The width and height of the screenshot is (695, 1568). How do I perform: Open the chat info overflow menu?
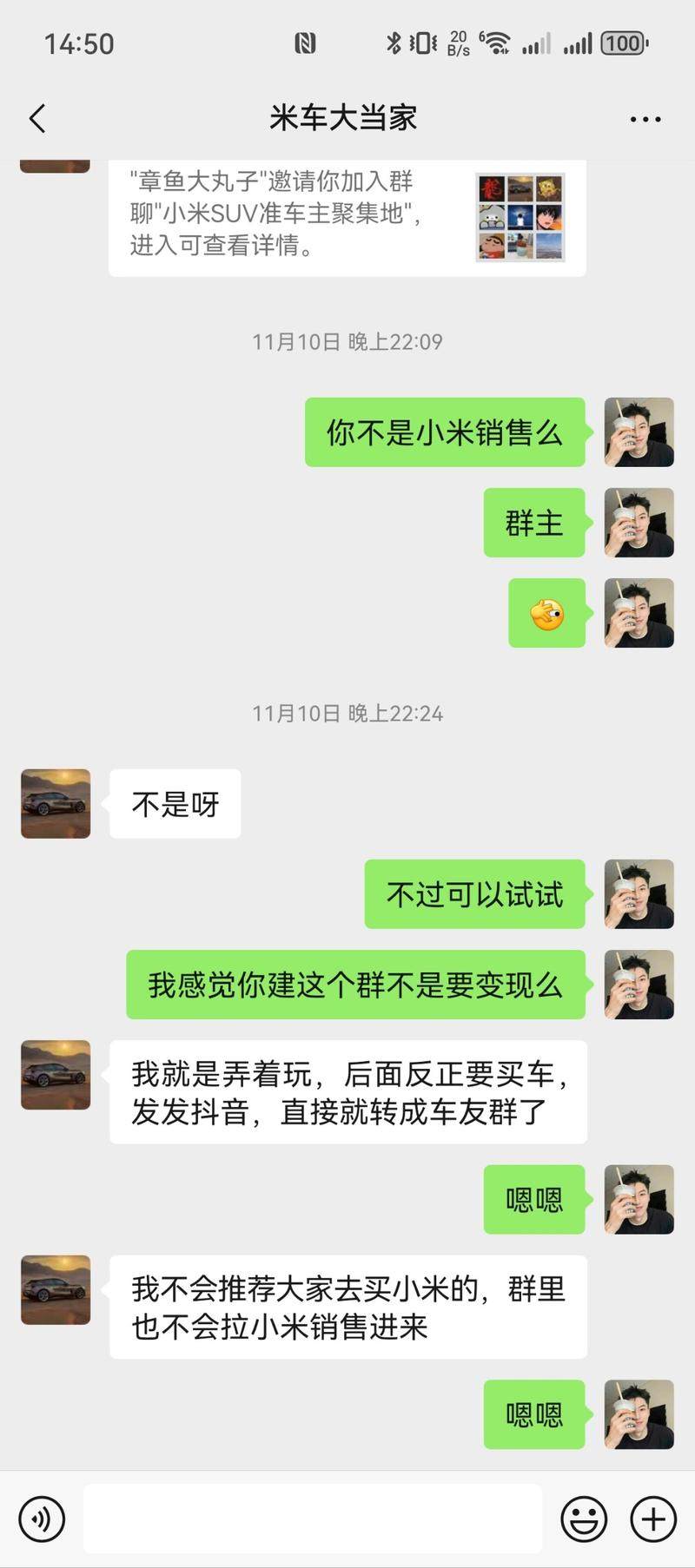[645, 120]
